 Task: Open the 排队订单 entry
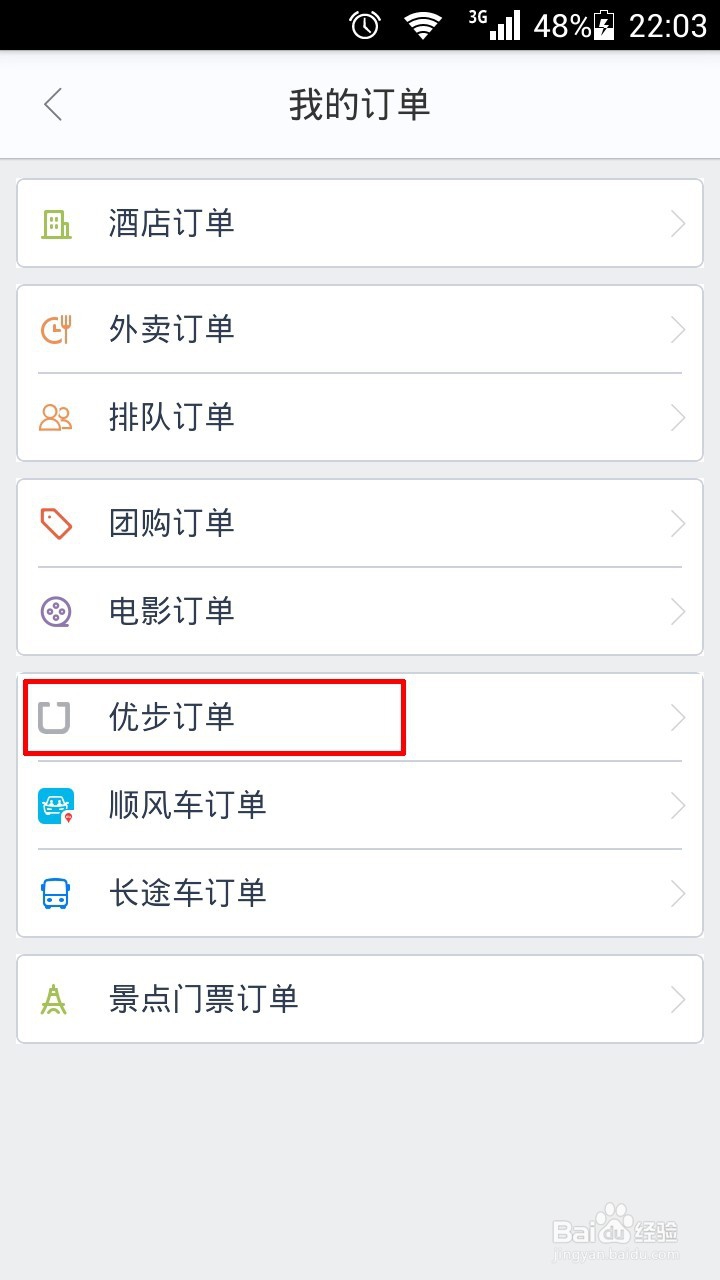click(360, 417)
